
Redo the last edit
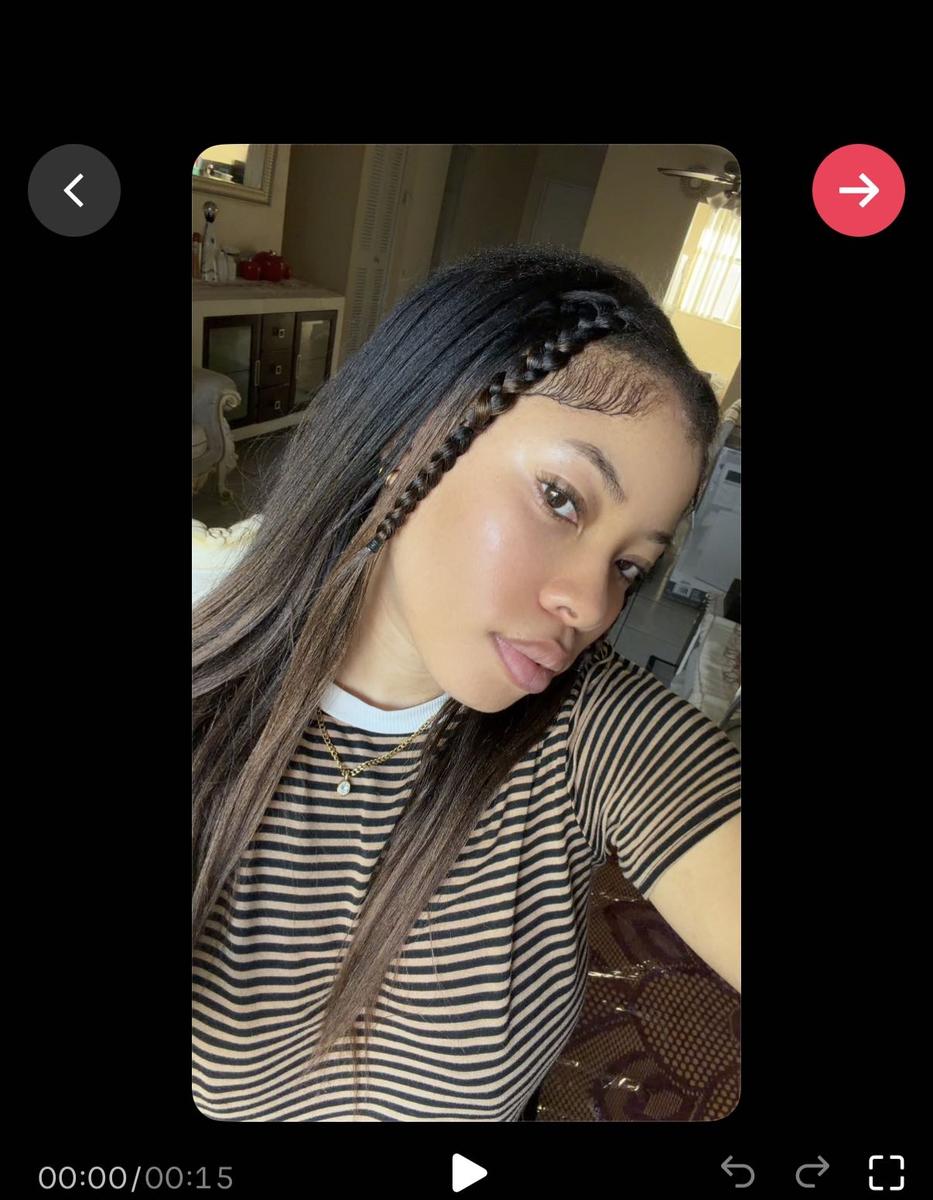coord(812,1172)
